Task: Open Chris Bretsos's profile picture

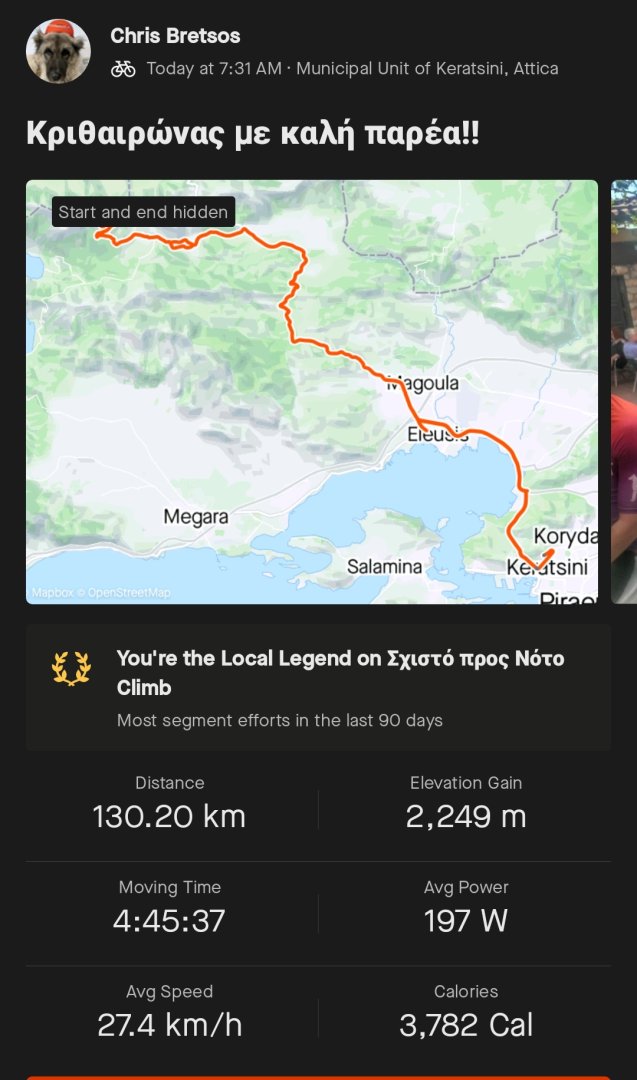Action: pyautogui.click(x=58, y=51)
